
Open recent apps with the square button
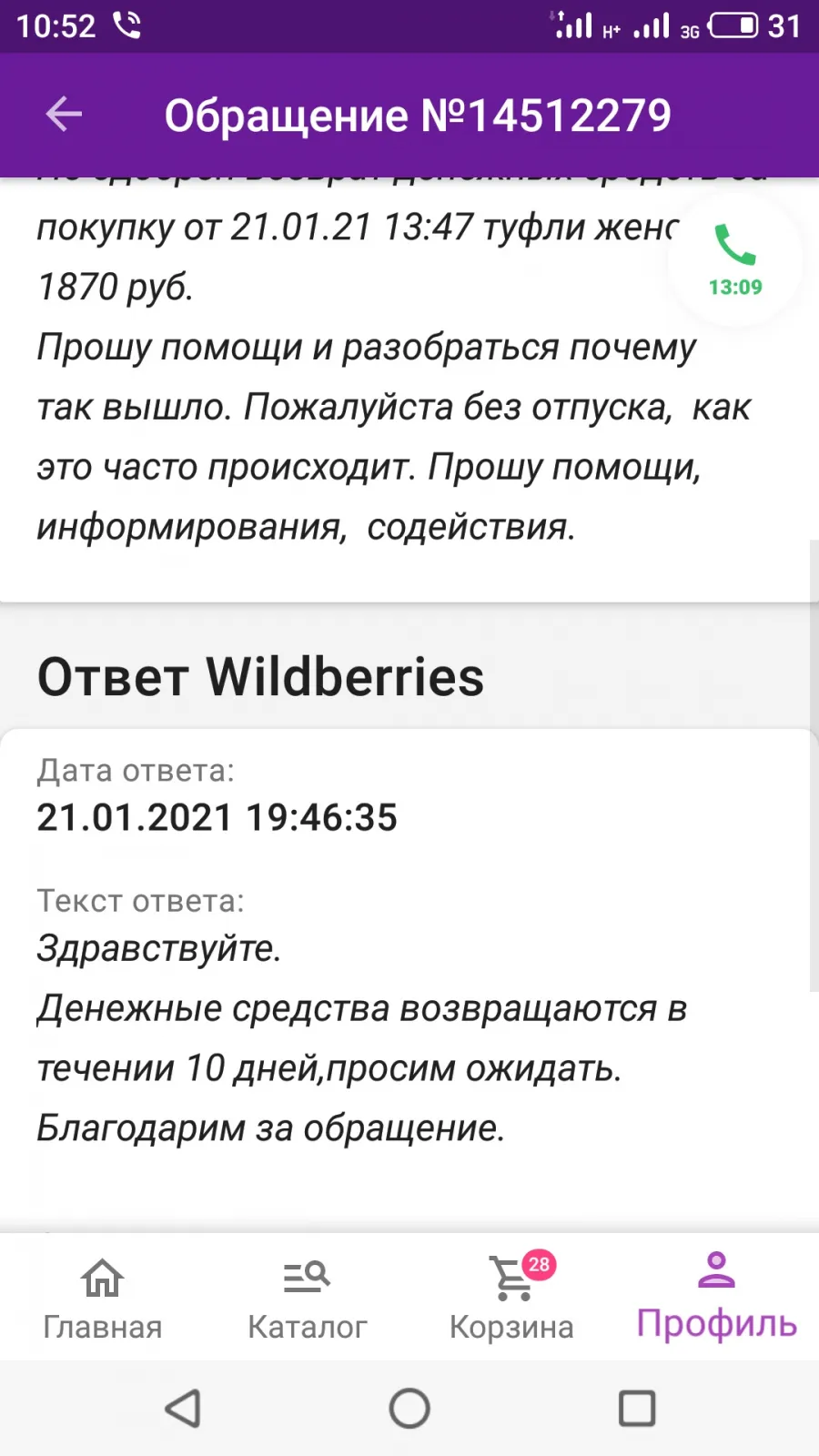pyautogui.click(x=637, y=1408)
